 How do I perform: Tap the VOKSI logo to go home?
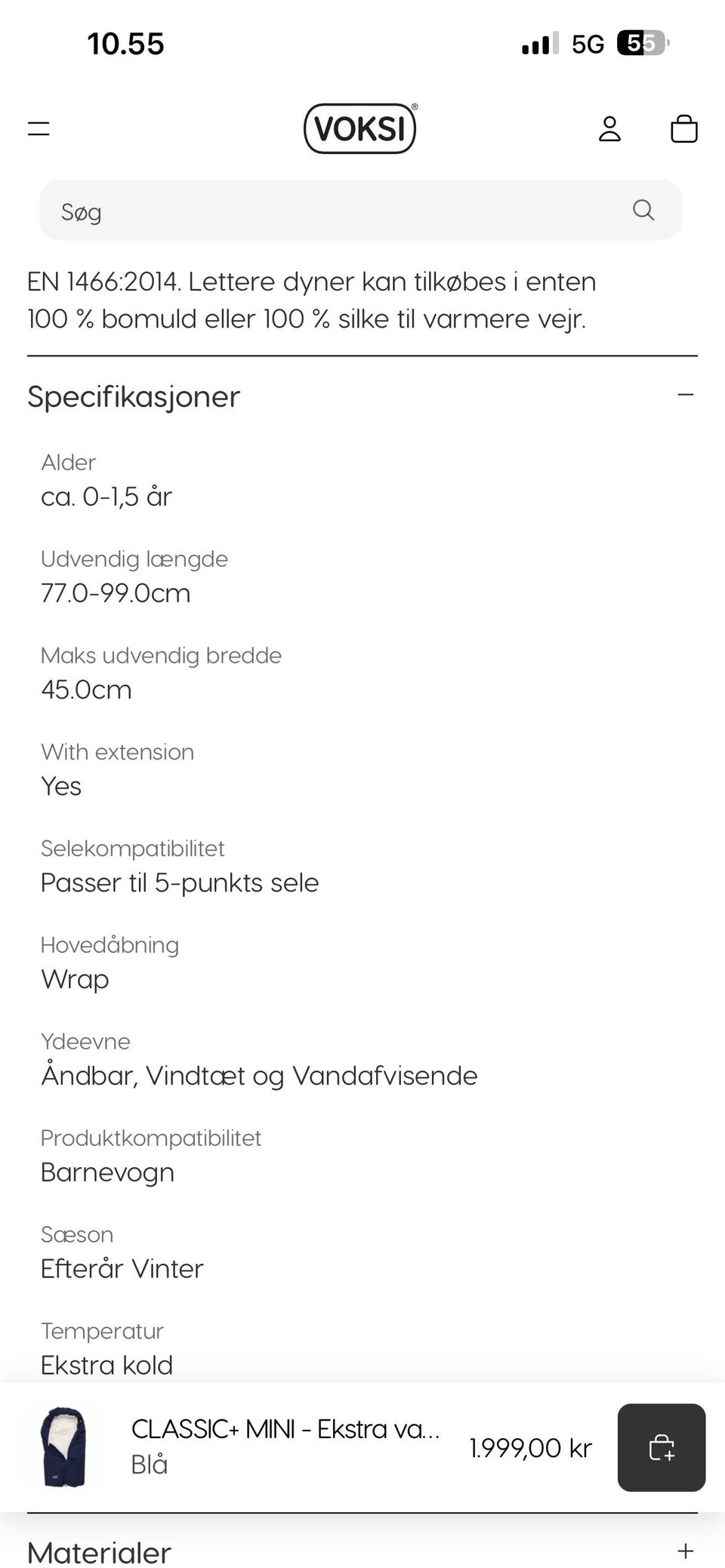point(360,128)
